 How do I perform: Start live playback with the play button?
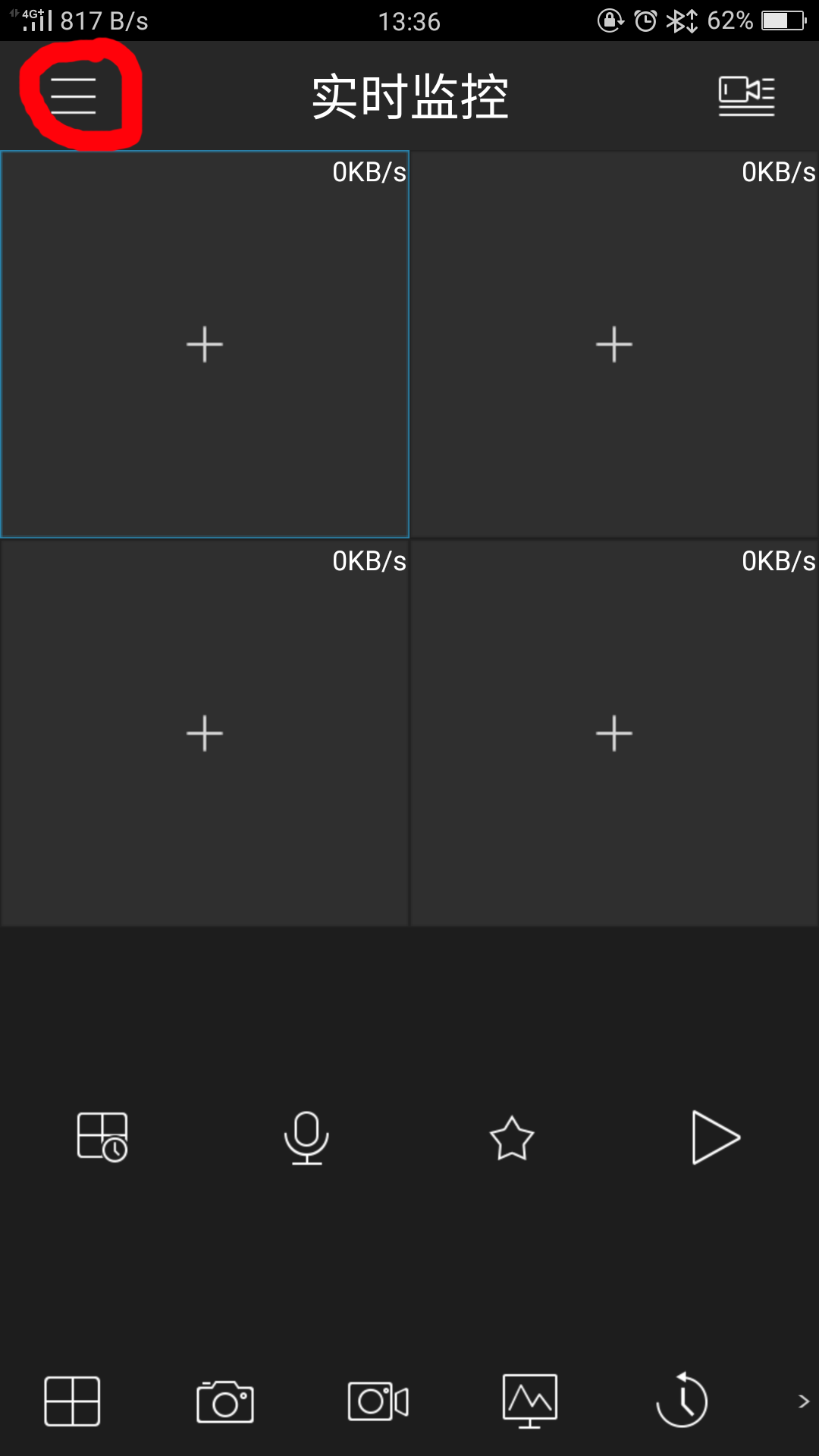coord(716,1137)
